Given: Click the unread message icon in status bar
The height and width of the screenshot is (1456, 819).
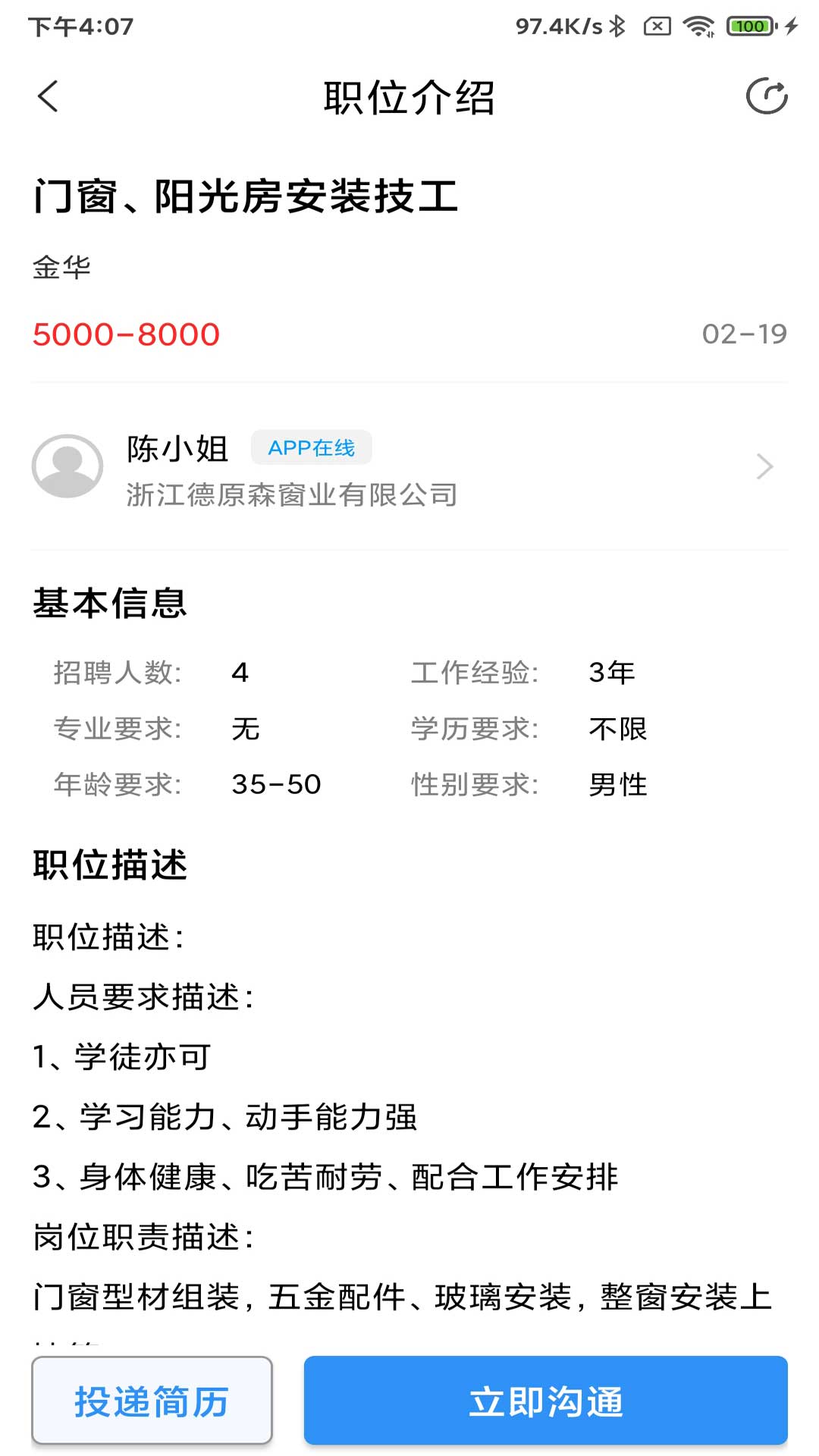Looking at the screenshot, I should coord(657,25).
